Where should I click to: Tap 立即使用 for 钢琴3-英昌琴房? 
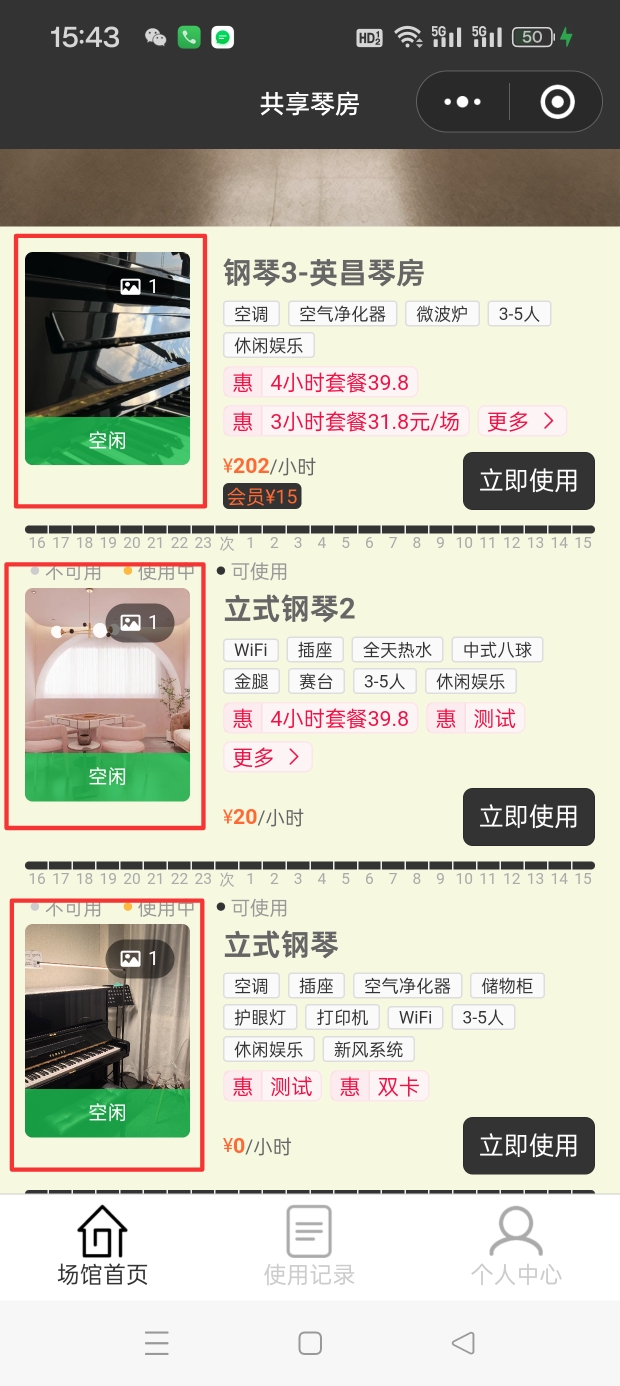click(528, 481)
